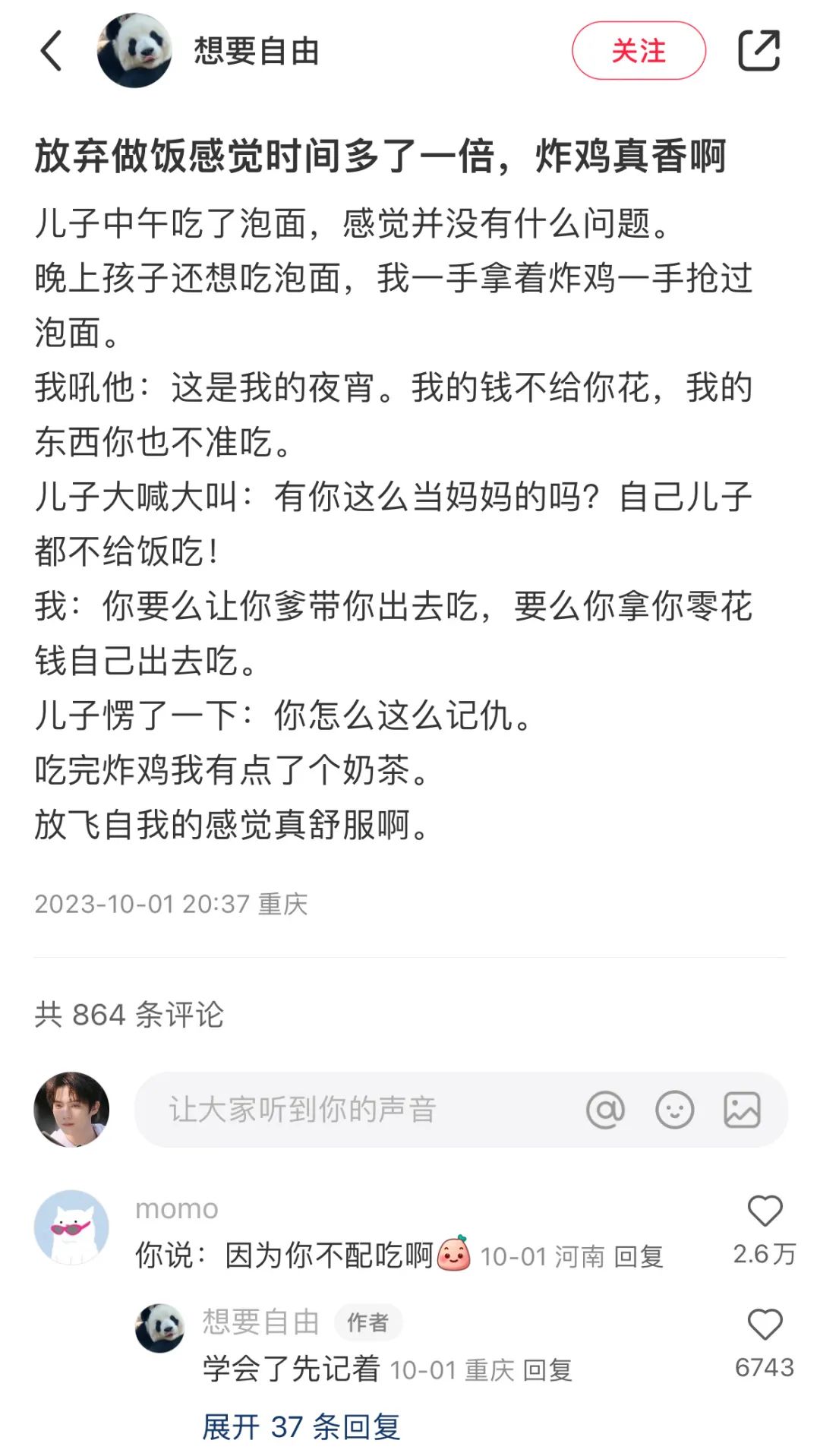Reply to momo's comment via 回复

pos(639,1257)
